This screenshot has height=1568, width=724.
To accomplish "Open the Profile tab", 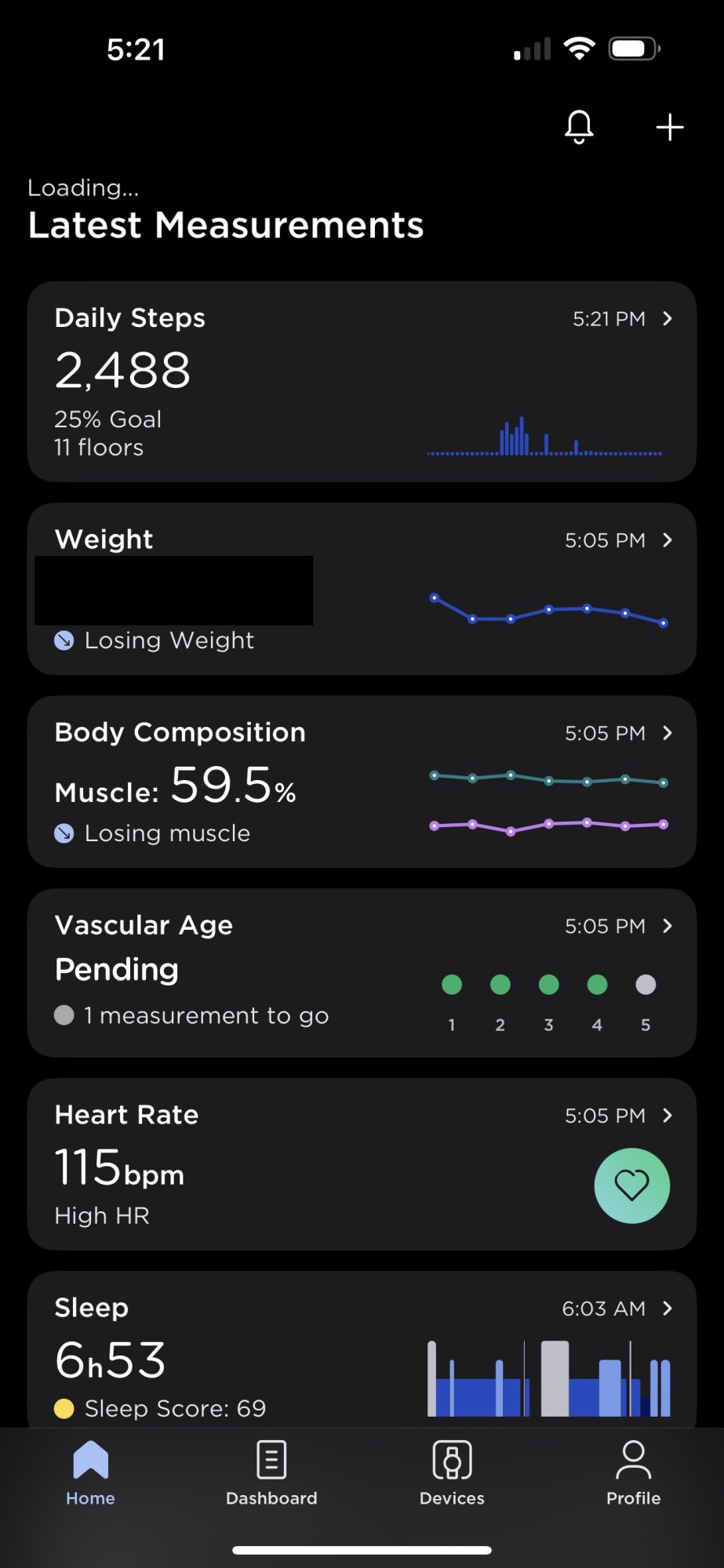I will coord(633,1473).
